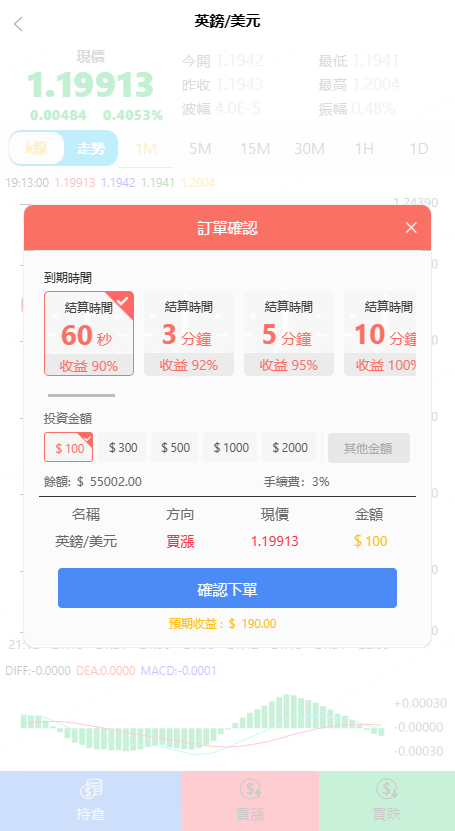This screenshot has width=455, height=831.
Task: Select the $ 500 amount chip
Action: [175, 447]
